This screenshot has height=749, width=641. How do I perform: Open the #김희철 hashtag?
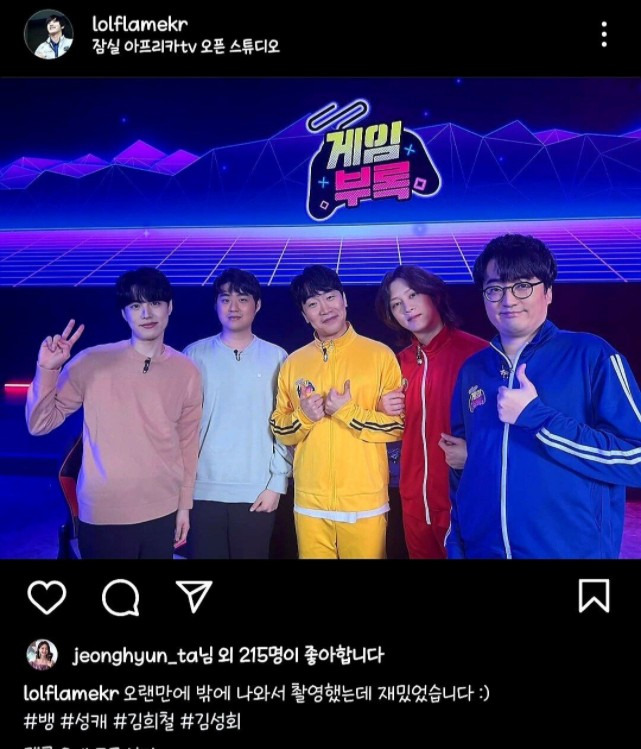pyautogui.click(x=145, y=721)
